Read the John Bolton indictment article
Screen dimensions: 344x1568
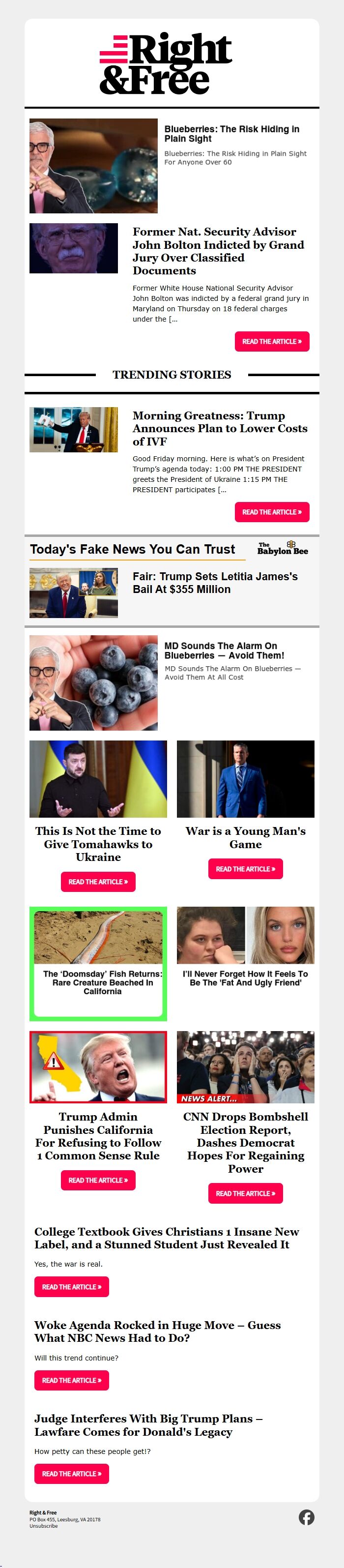click(272, 341)
